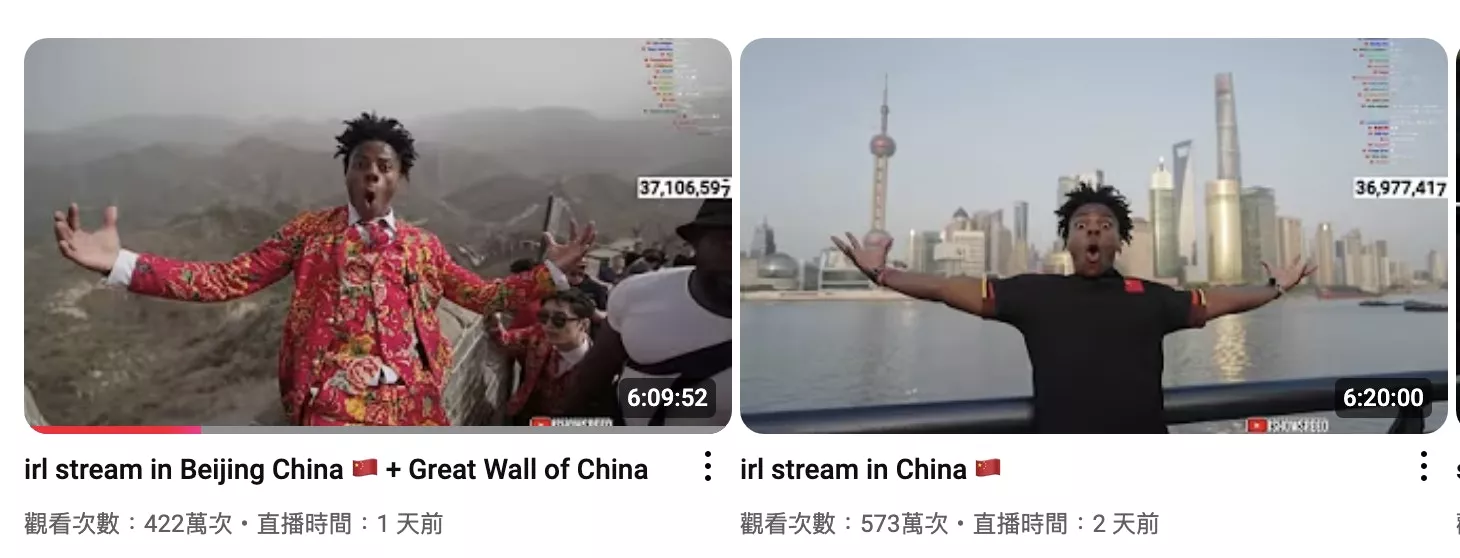Open options menu for irl stream in China
This screenshot has height=558, width=1460.
coord(1422,466)
